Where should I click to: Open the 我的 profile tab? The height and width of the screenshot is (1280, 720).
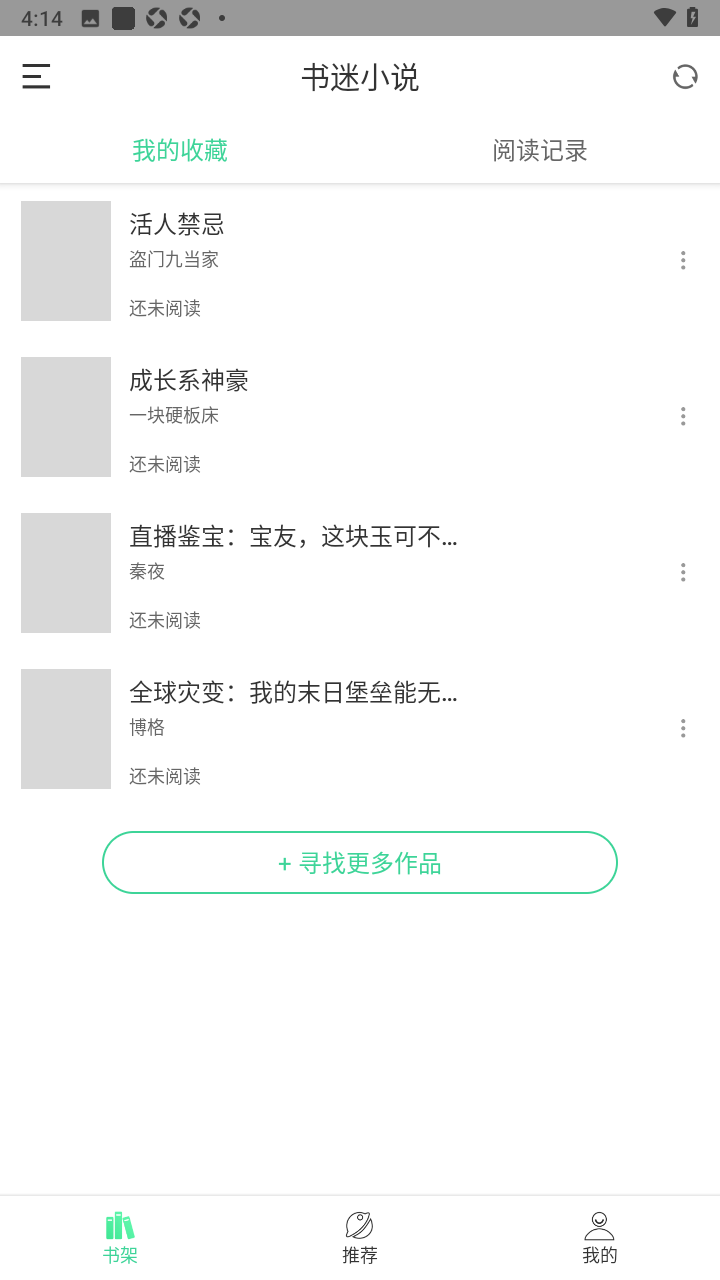[600, 1238]
